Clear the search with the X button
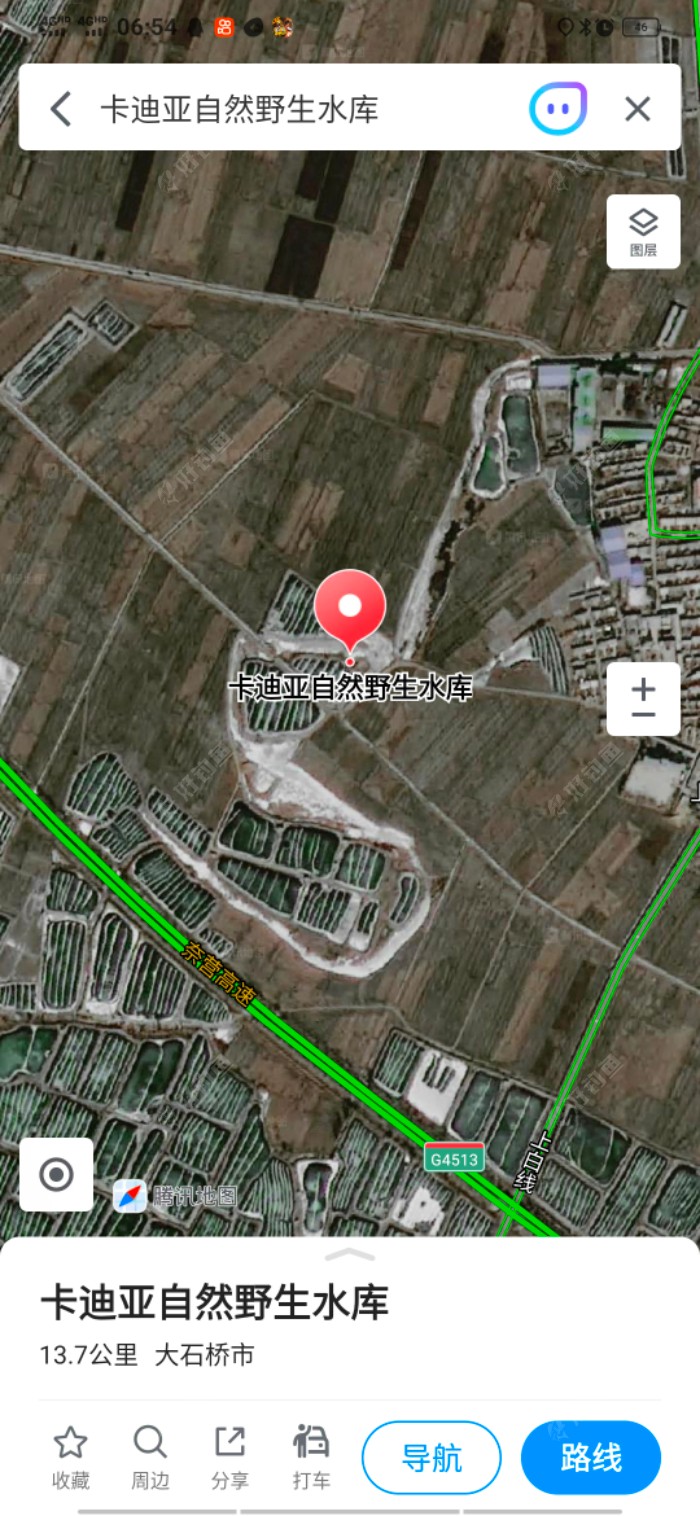The image size is (700, 1516). pos(637,108)
